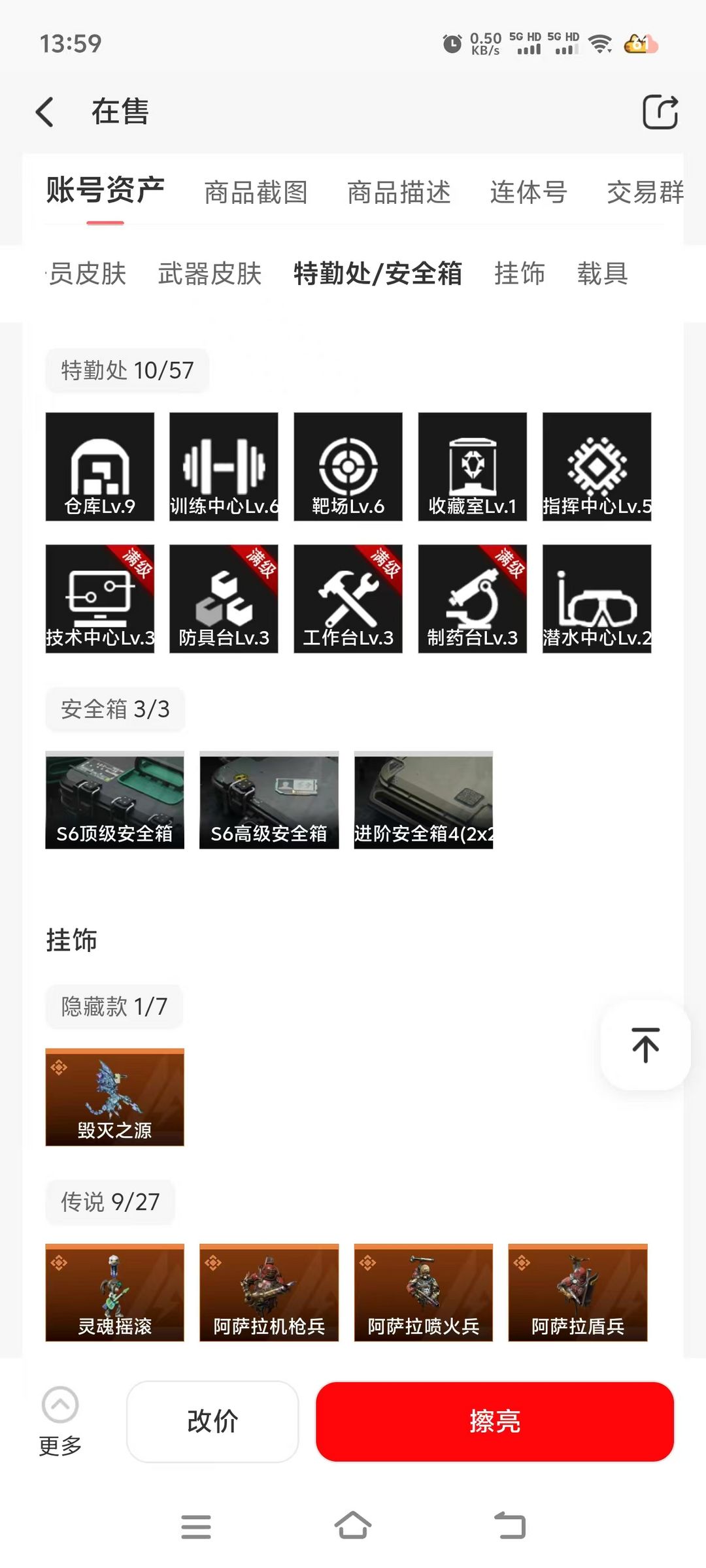Tap the red 擦亮 button

point(494,1421)
